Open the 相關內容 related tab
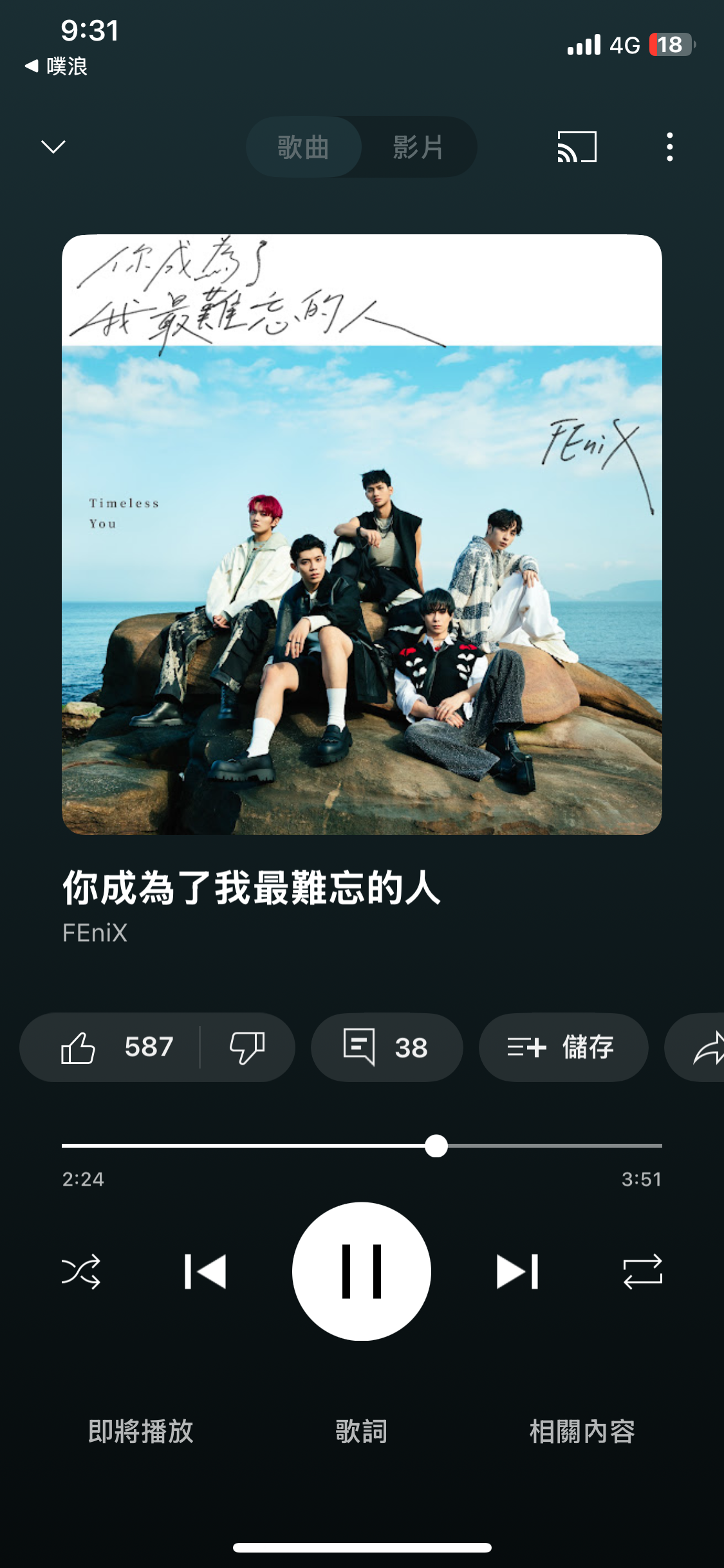Image resolution: width=724 pixels, height=1568 pixels. tap(582, 1432)
